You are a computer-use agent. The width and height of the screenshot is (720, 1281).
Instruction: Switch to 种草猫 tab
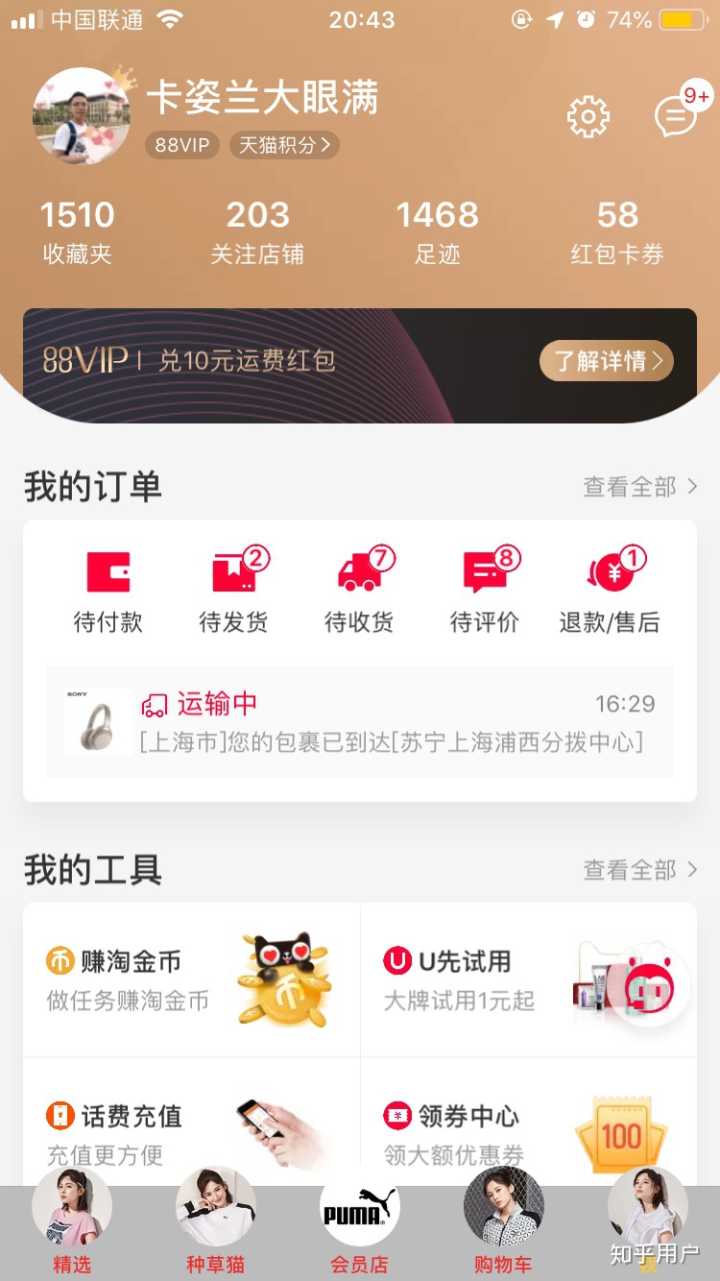point(215,1222)
